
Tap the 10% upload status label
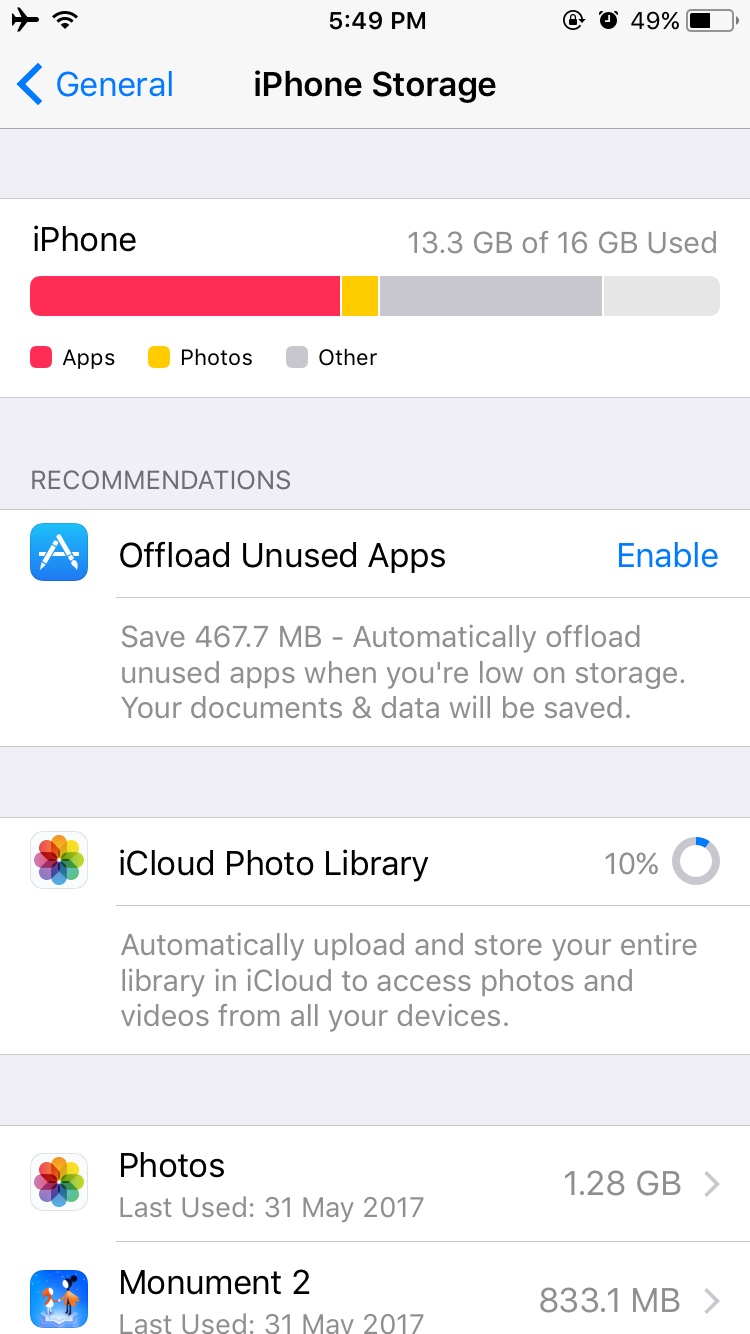click(x=630, y=862)
